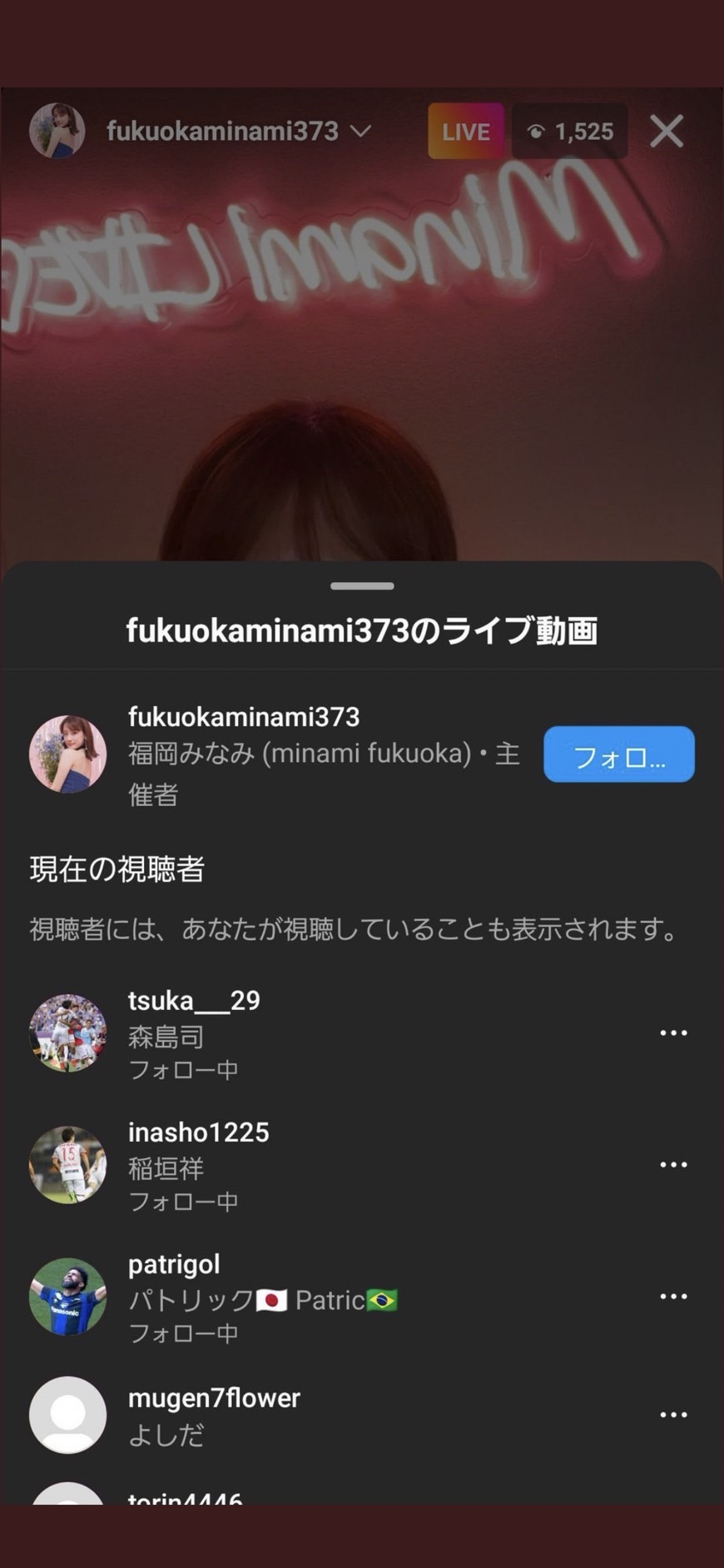The image size is (724, 1568).
Task: Close the live video with the X
Action: pyautogui.click(x=667, y=132)
